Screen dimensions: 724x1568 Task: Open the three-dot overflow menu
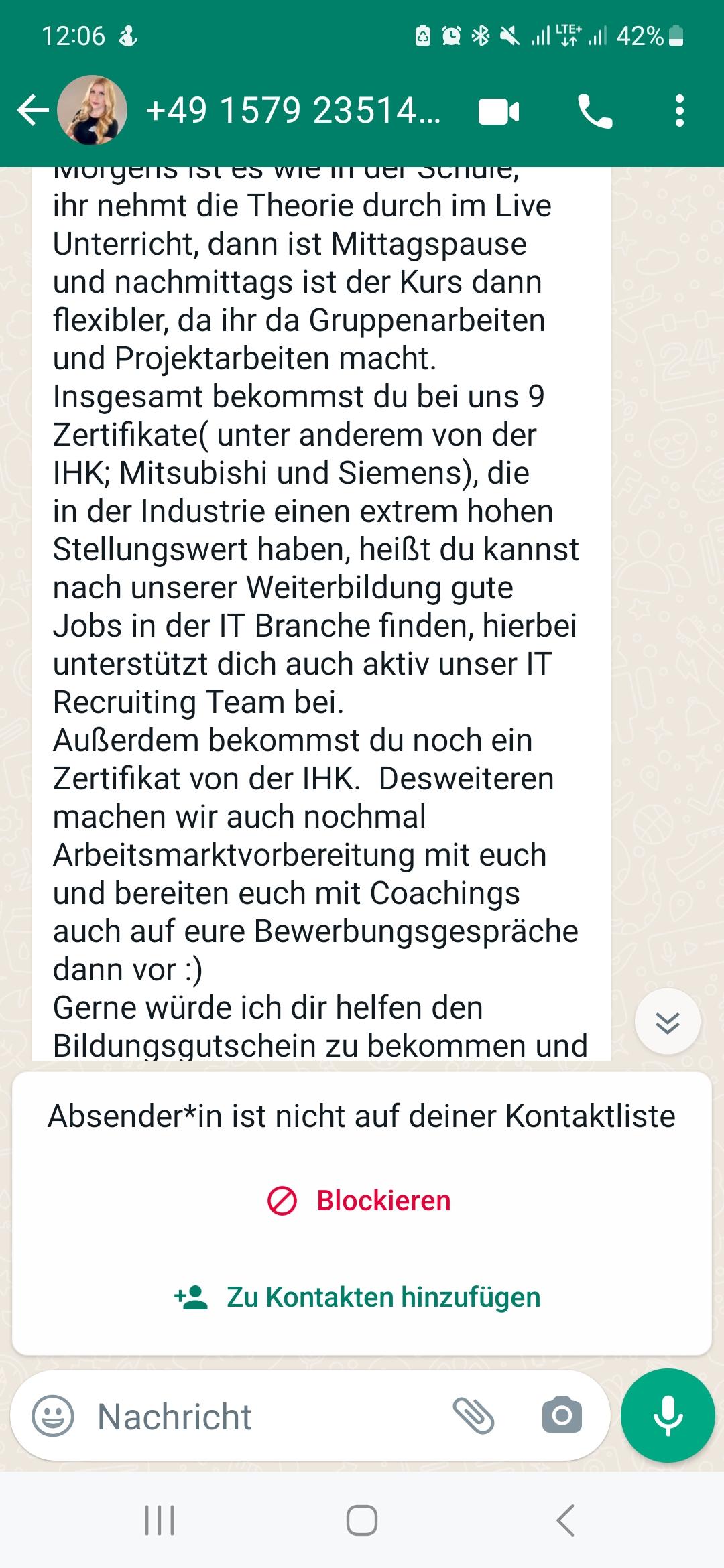click(680, 111)
